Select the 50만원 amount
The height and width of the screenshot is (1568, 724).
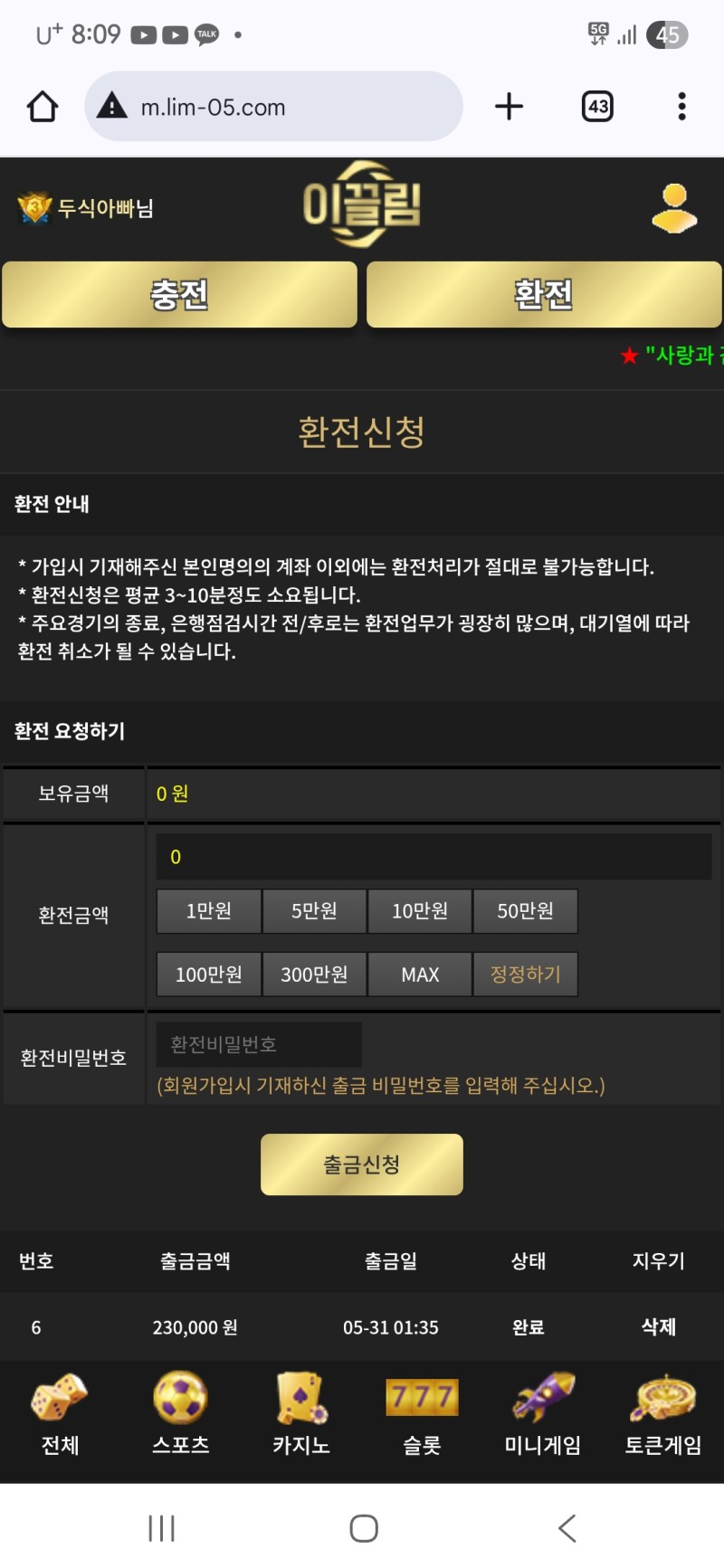tap(525, 911)
